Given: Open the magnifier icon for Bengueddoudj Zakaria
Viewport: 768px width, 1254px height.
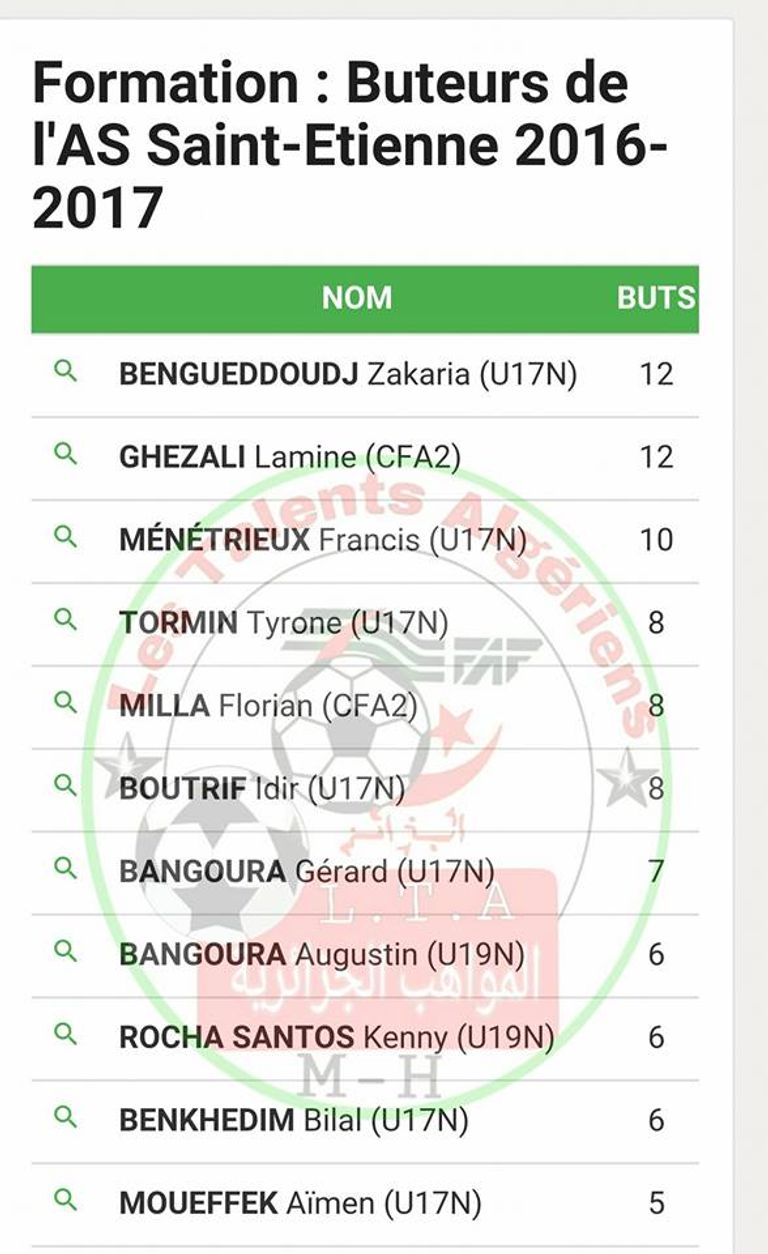Looking at the screenshot, I should pos(65,372).
